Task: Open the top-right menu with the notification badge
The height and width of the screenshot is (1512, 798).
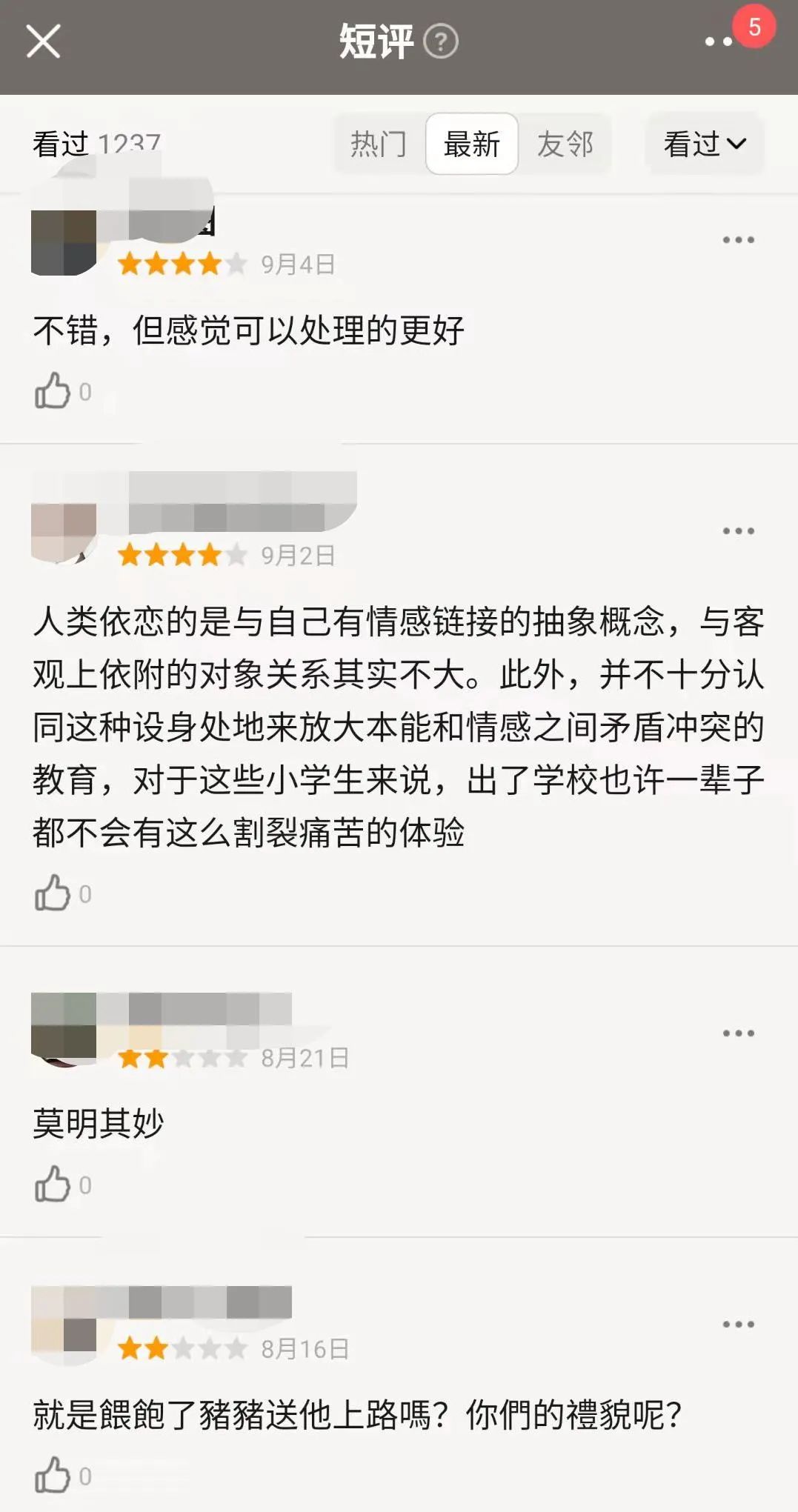Action: [719, 41]
